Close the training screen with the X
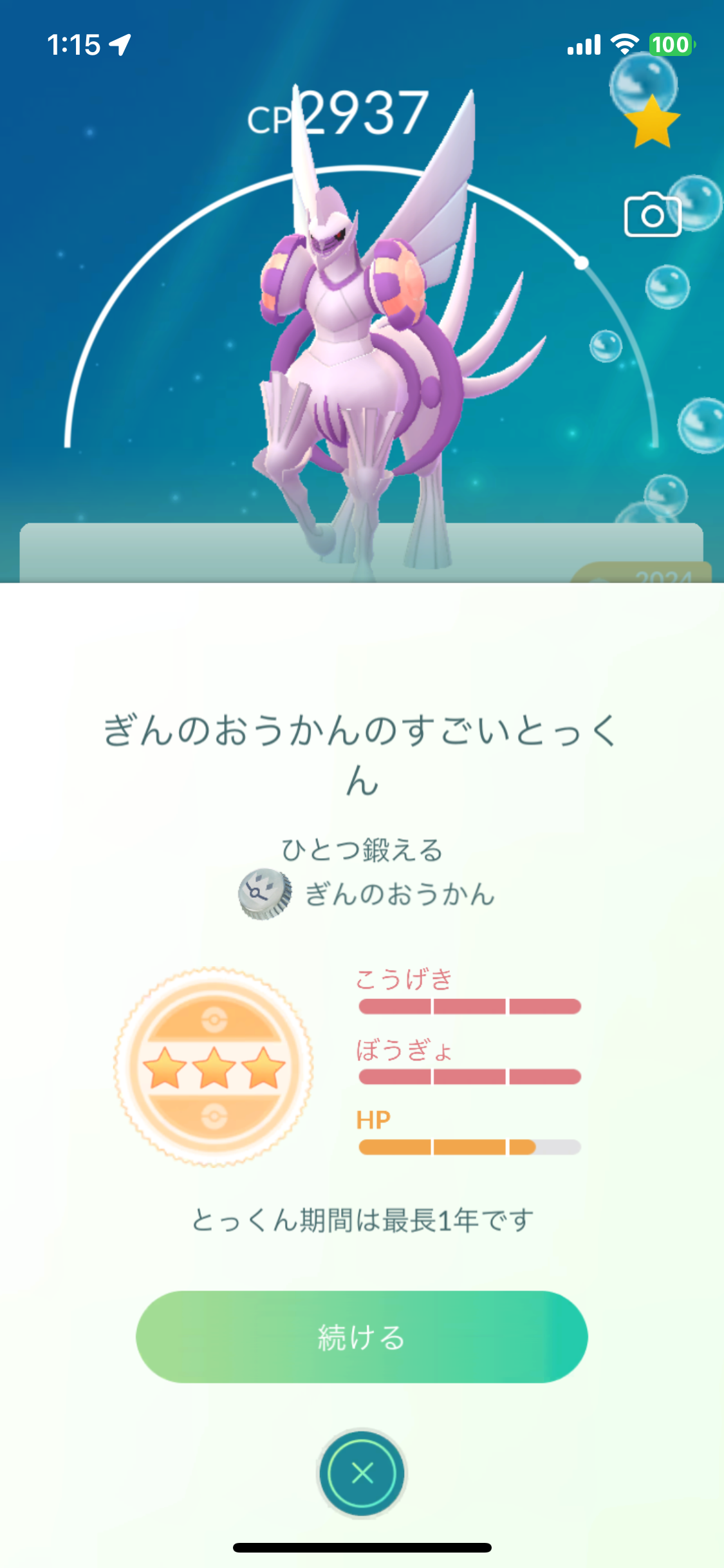The height and width of the screenshot is (1568, 724). [x=362, y=1472]
